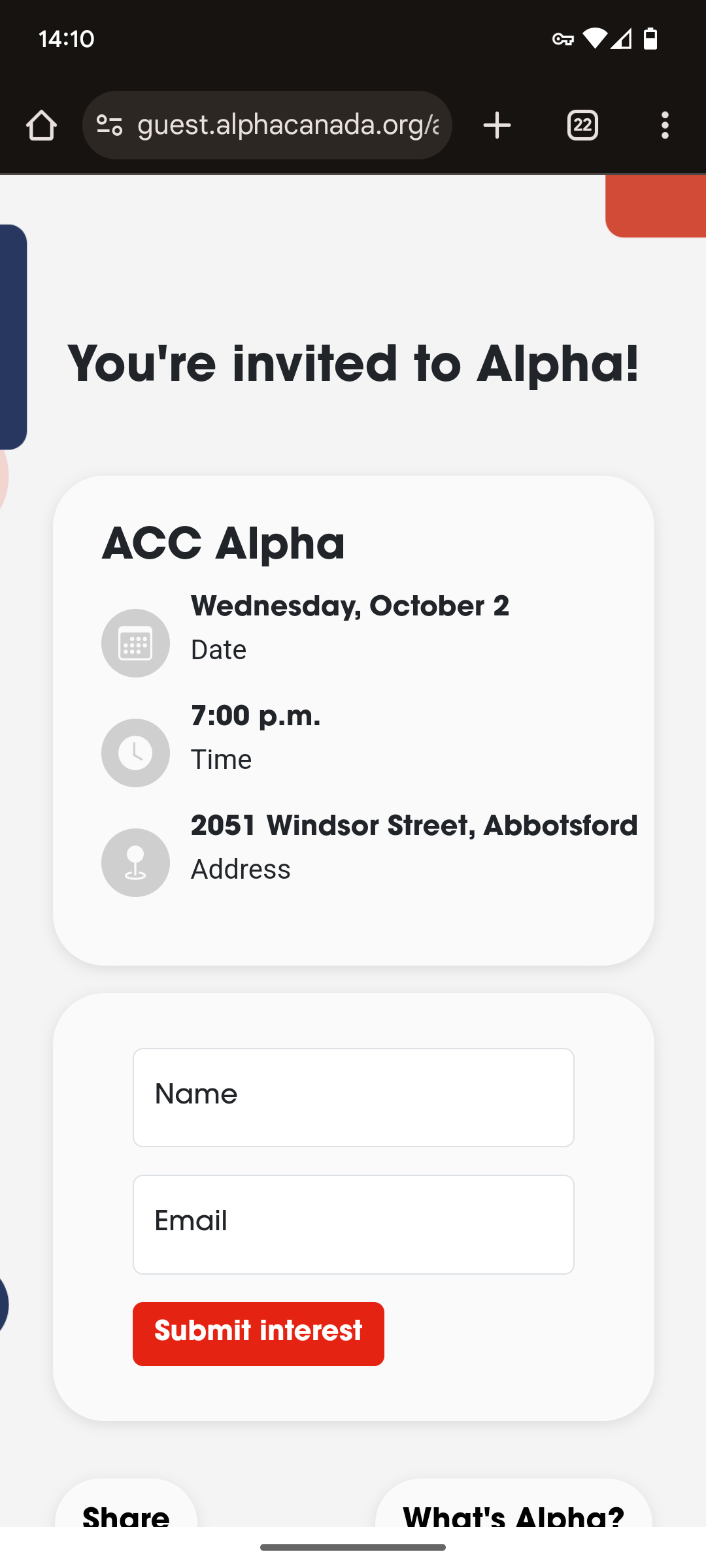Screen dimensions: 706x1568
Task: Go to the browser home page
Action: 41,125
